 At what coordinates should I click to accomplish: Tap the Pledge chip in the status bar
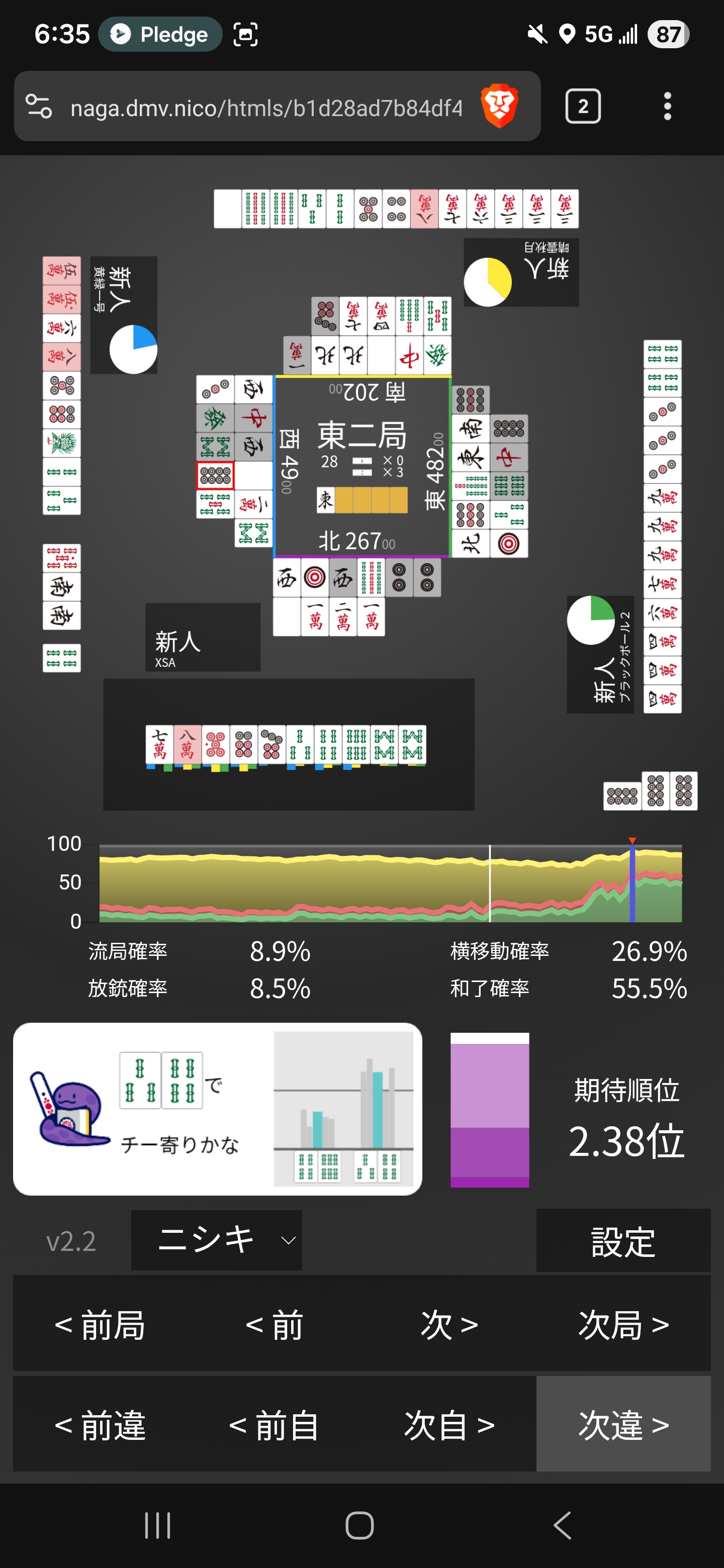(160, 34)
